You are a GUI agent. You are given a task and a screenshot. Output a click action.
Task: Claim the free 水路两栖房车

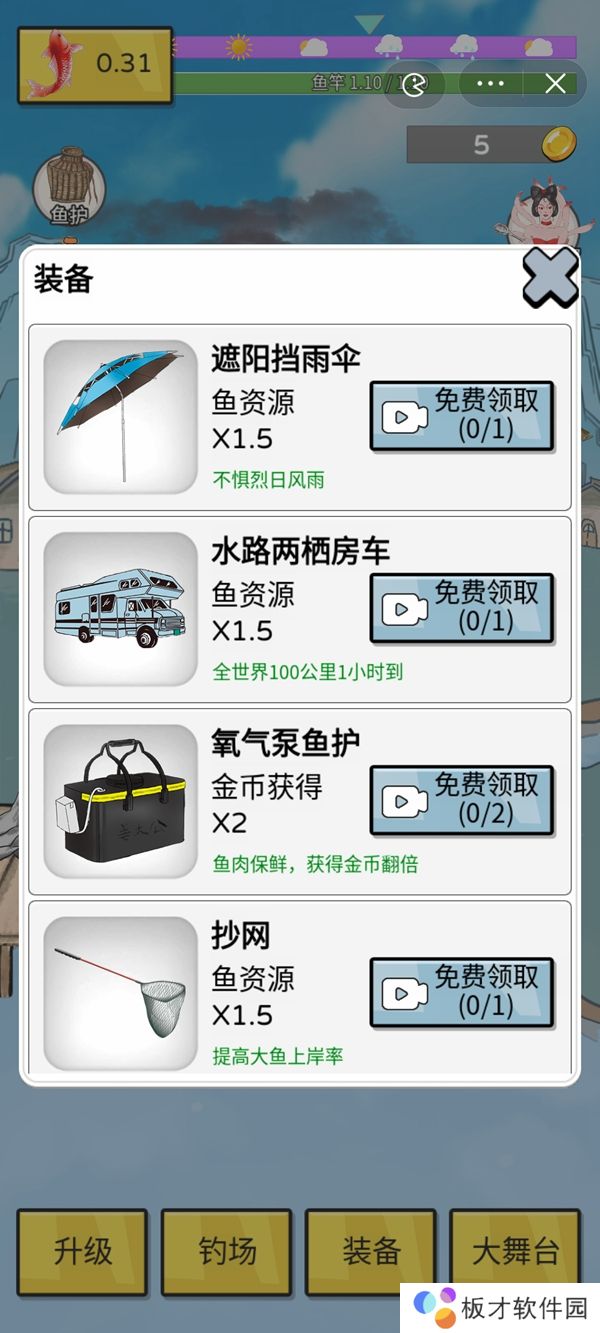click(461, 607)
